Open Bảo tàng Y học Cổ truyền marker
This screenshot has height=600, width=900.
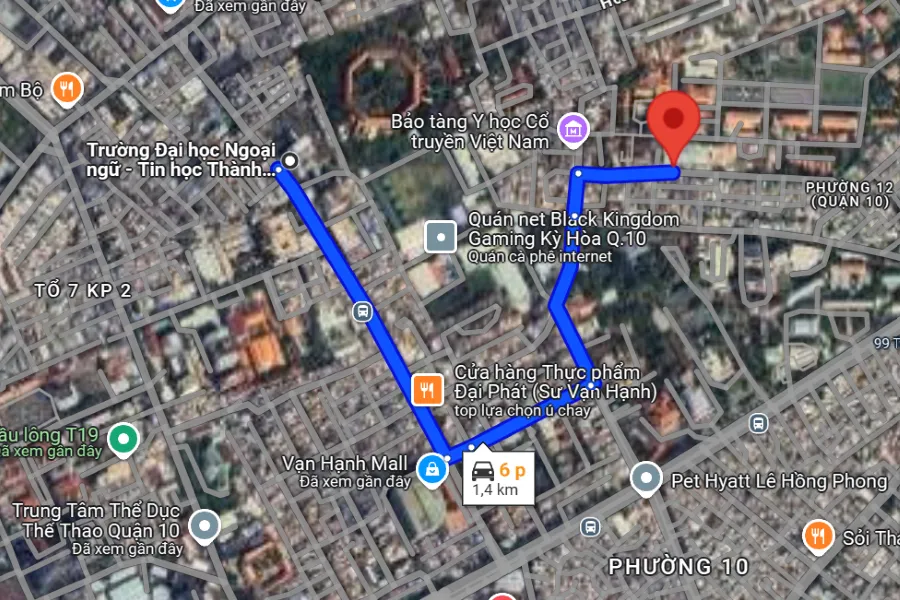(573, 128)
